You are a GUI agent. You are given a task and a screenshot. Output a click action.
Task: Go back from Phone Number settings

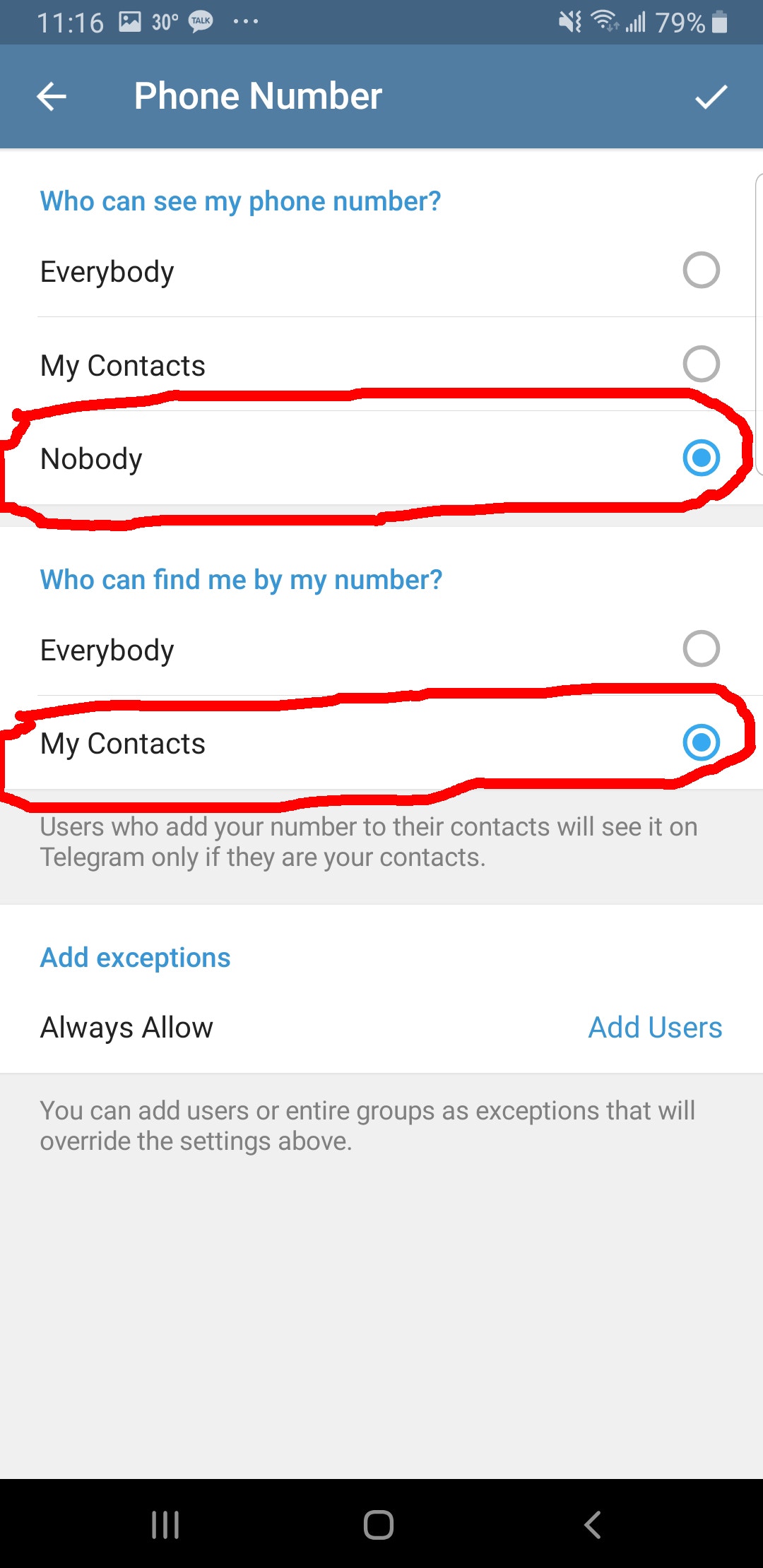[51, 96]
